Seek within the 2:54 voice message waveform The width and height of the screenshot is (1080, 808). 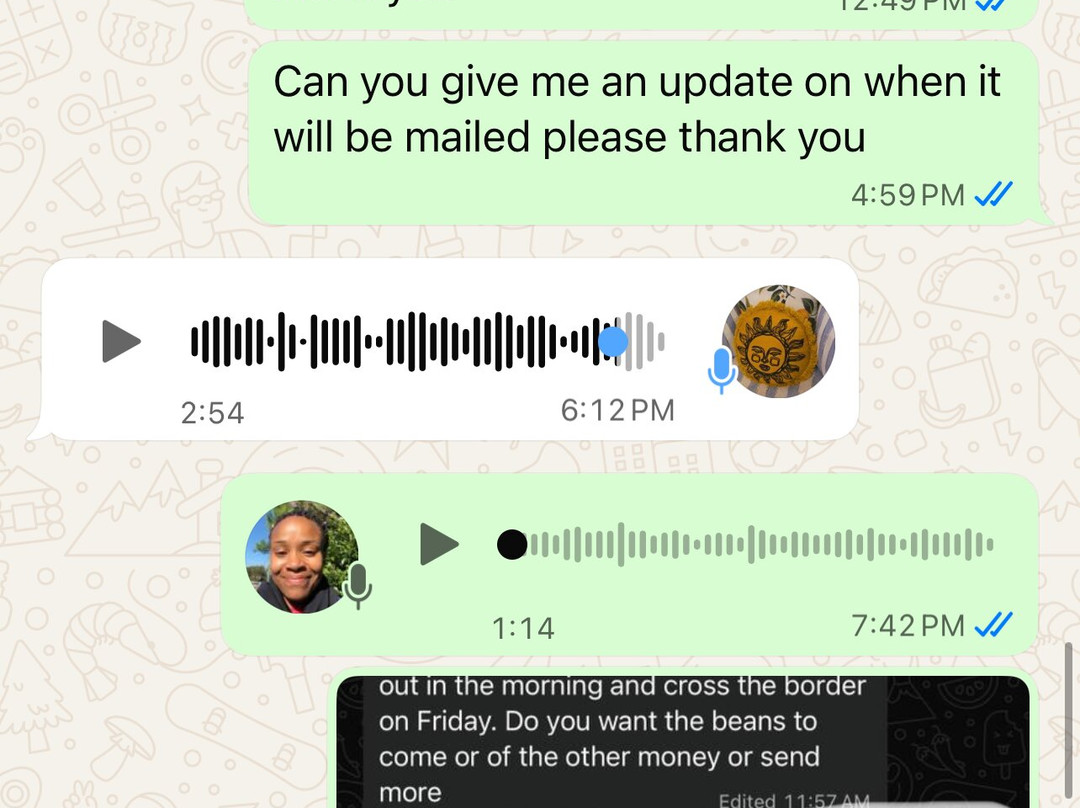(428, 342)
